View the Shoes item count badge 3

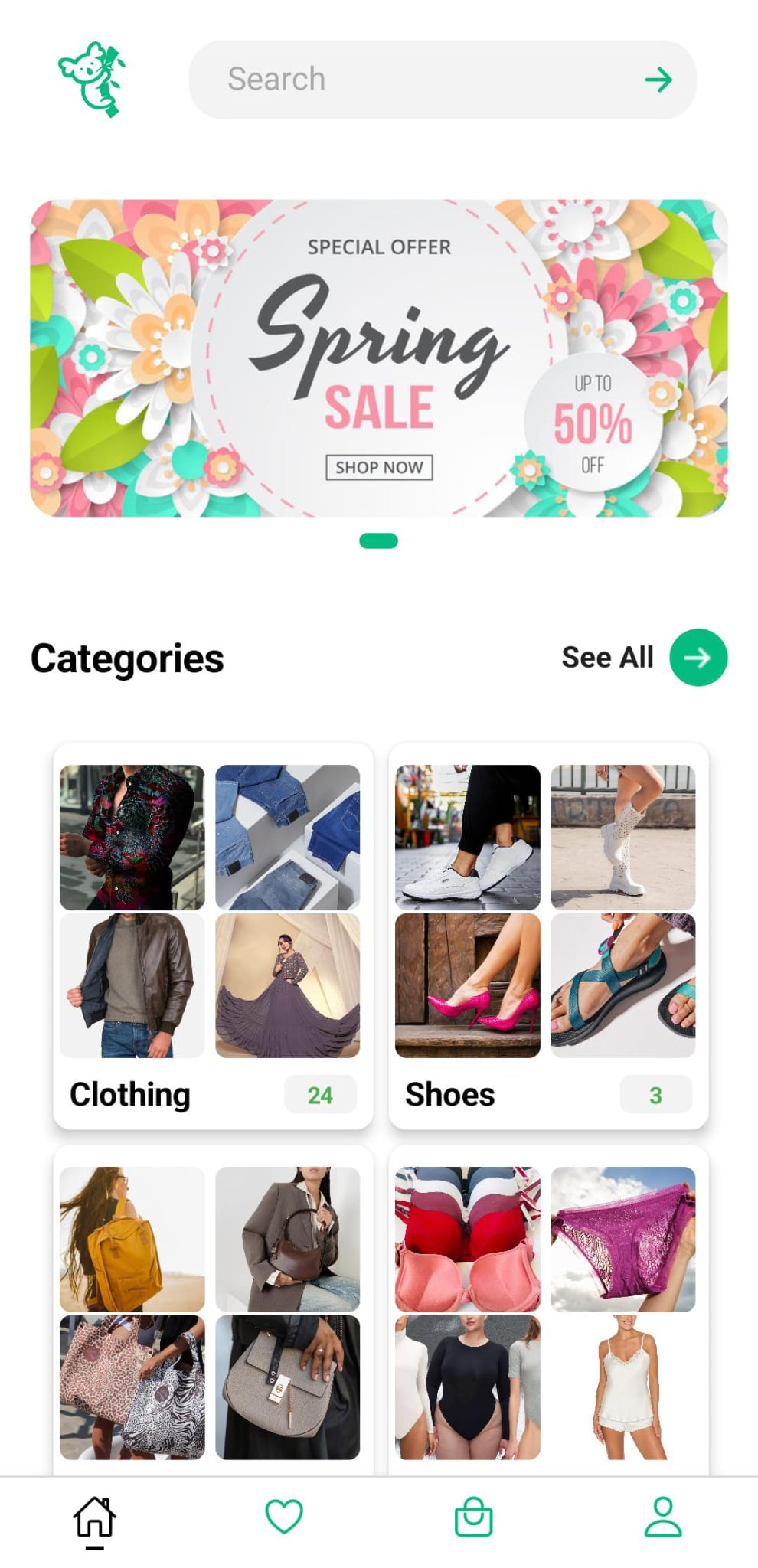coord(655,1094)
